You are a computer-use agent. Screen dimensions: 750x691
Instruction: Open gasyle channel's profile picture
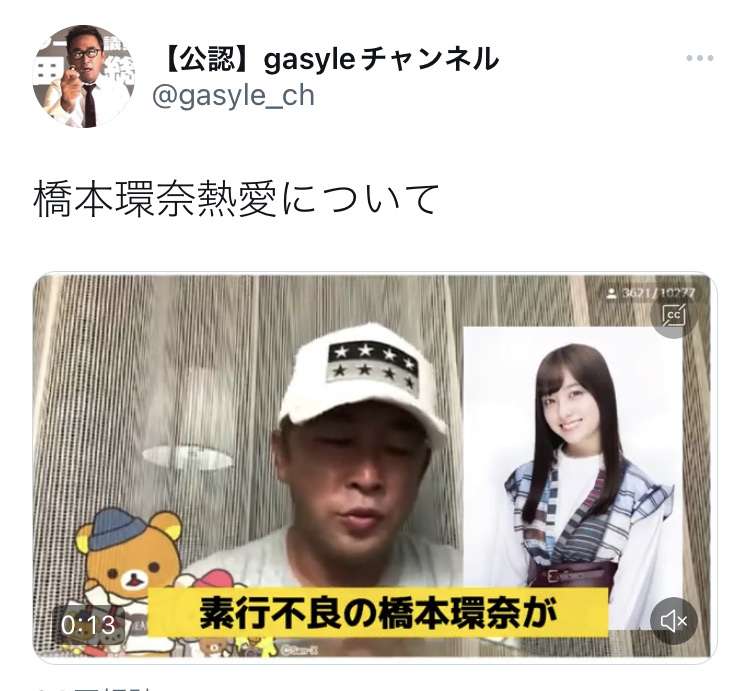(83, 77)
